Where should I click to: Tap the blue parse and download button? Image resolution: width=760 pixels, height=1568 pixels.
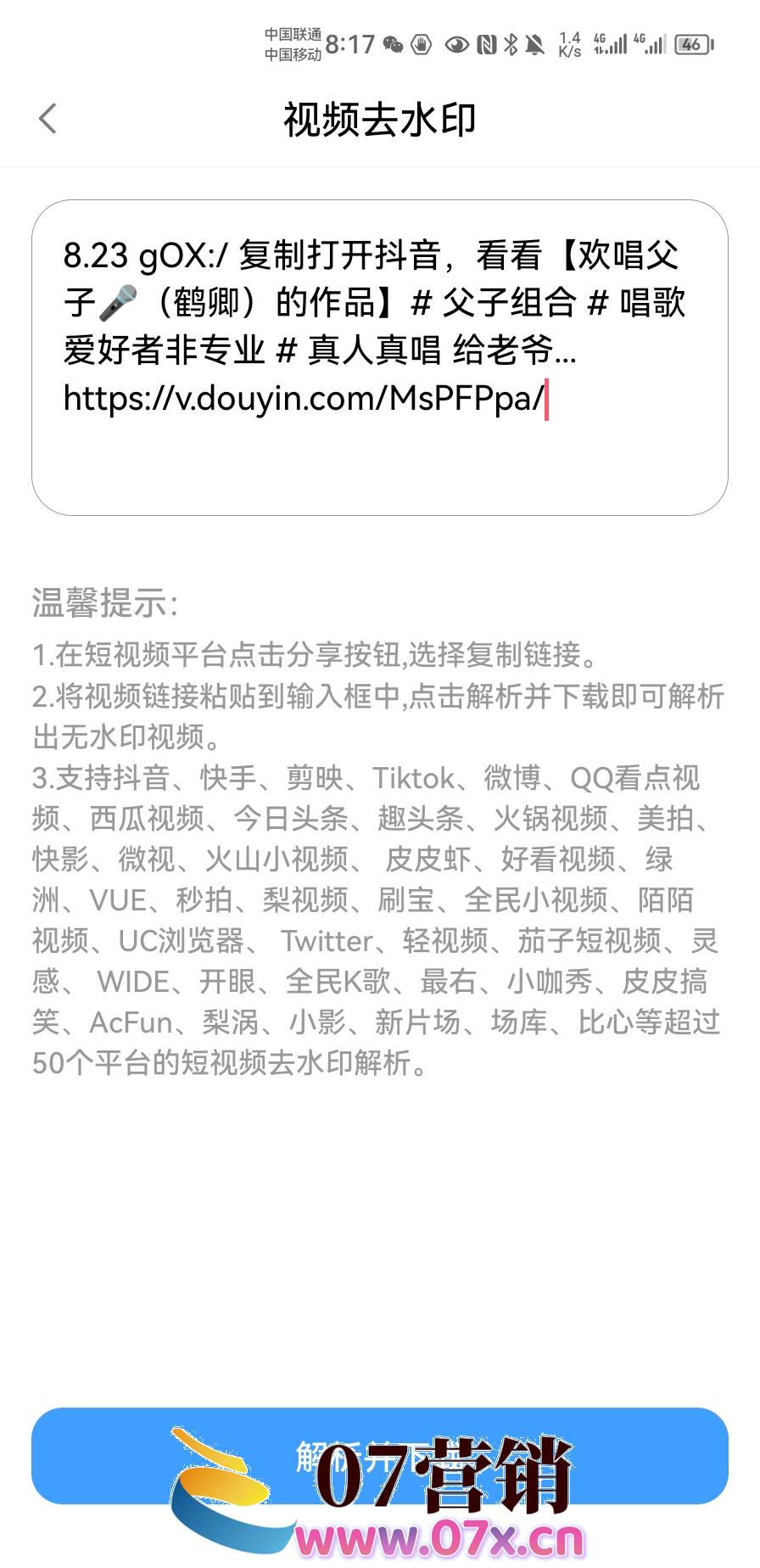pyautogui.click(x=379, y=1456)
